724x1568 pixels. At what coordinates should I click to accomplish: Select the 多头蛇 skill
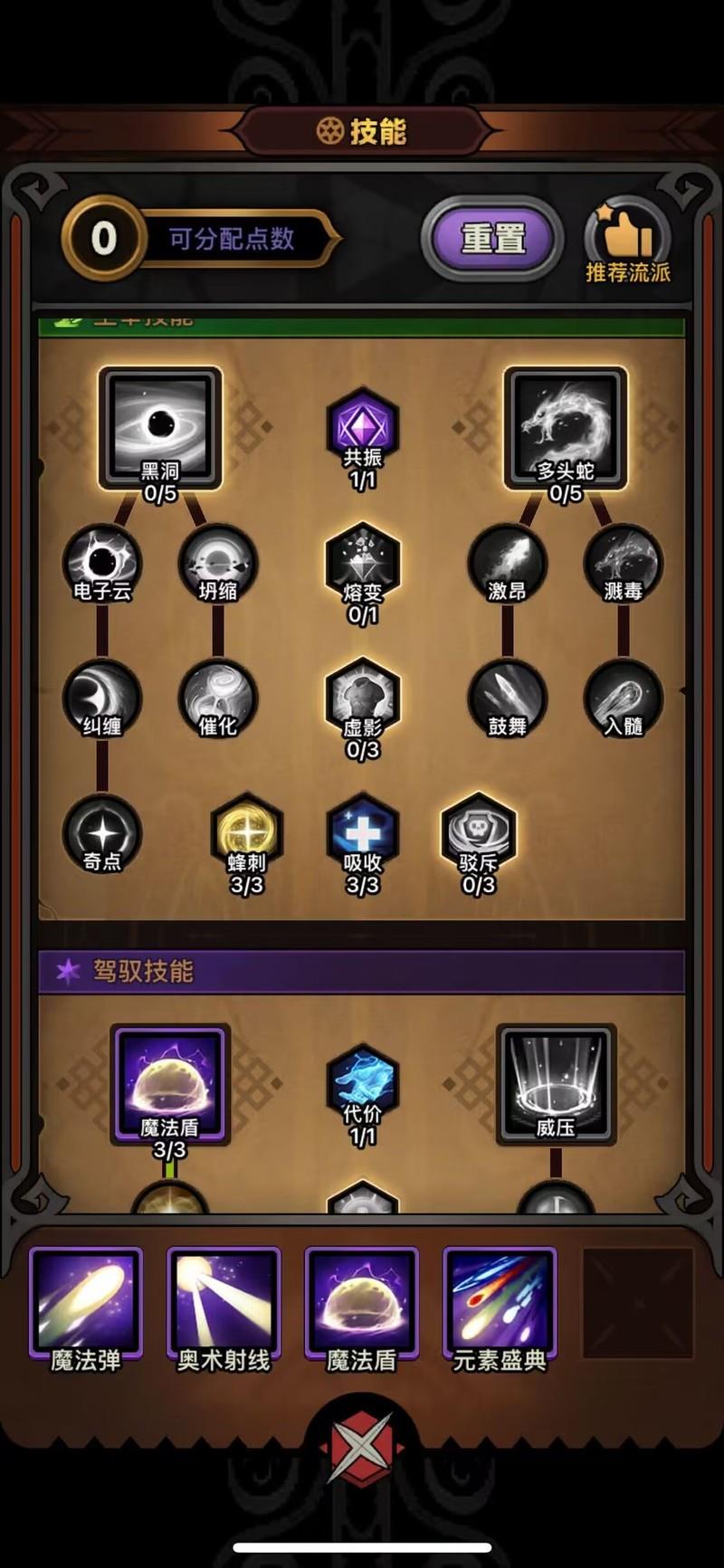pos(565,427)
